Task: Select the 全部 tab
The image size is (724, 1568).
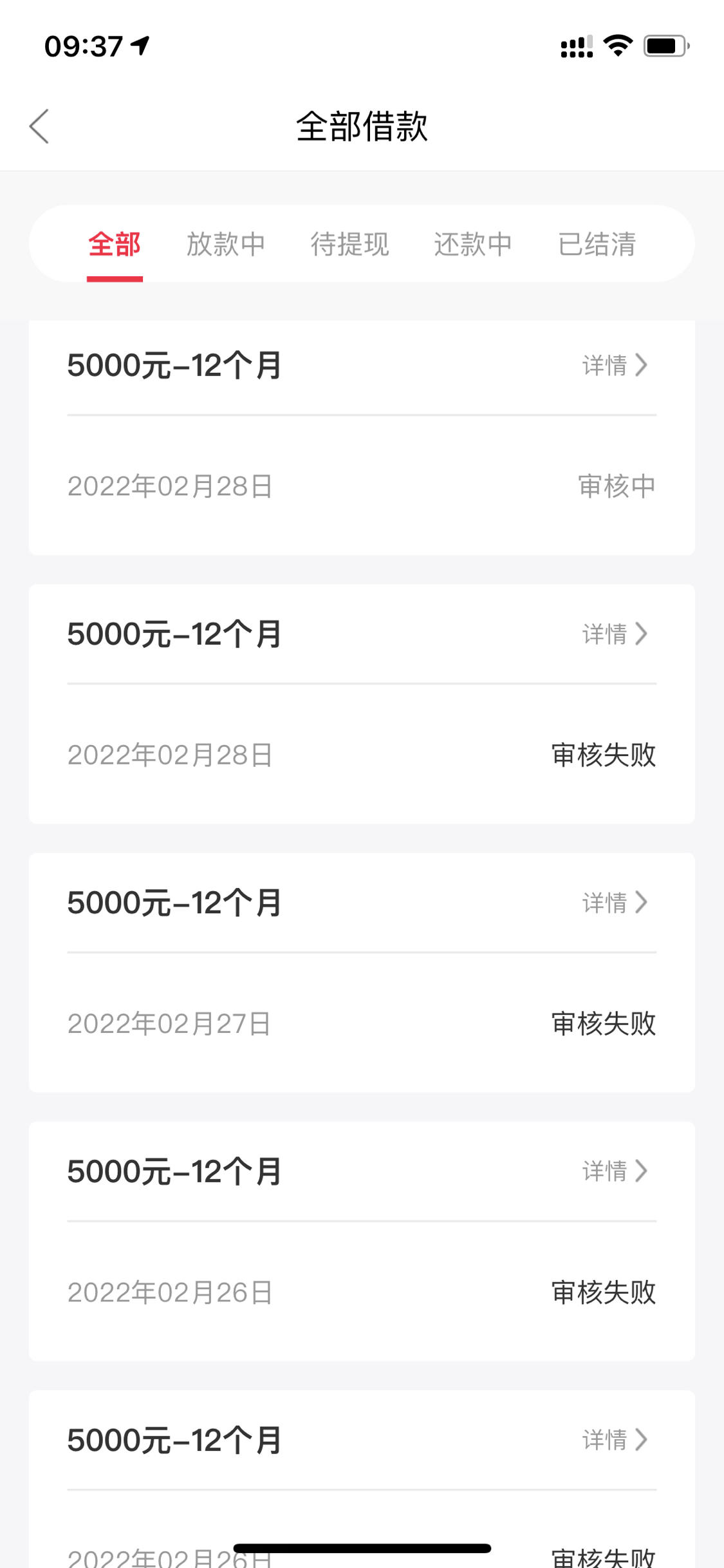Action: (x=115, y=245)
